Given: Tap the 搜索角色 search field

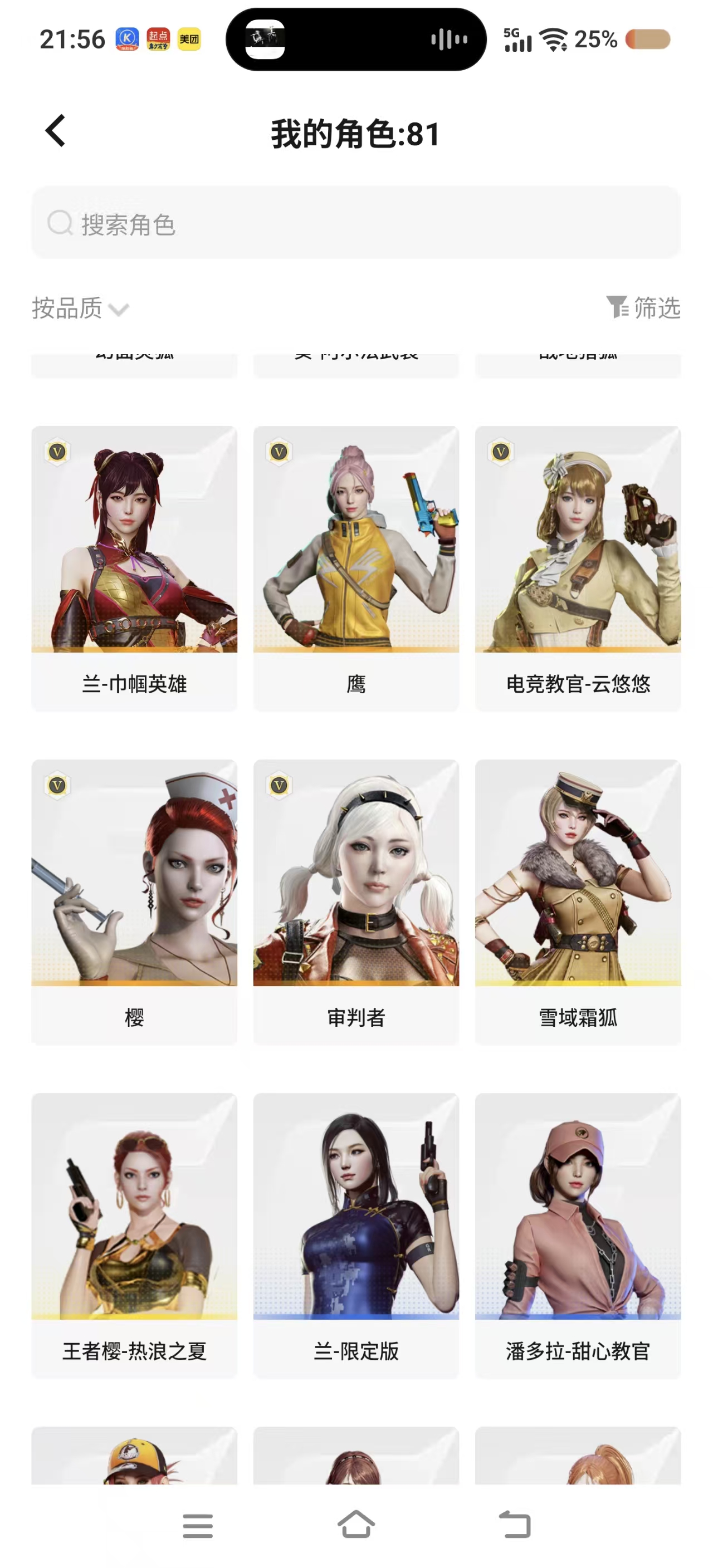Looking at the screenshot, I should point(356,223).
